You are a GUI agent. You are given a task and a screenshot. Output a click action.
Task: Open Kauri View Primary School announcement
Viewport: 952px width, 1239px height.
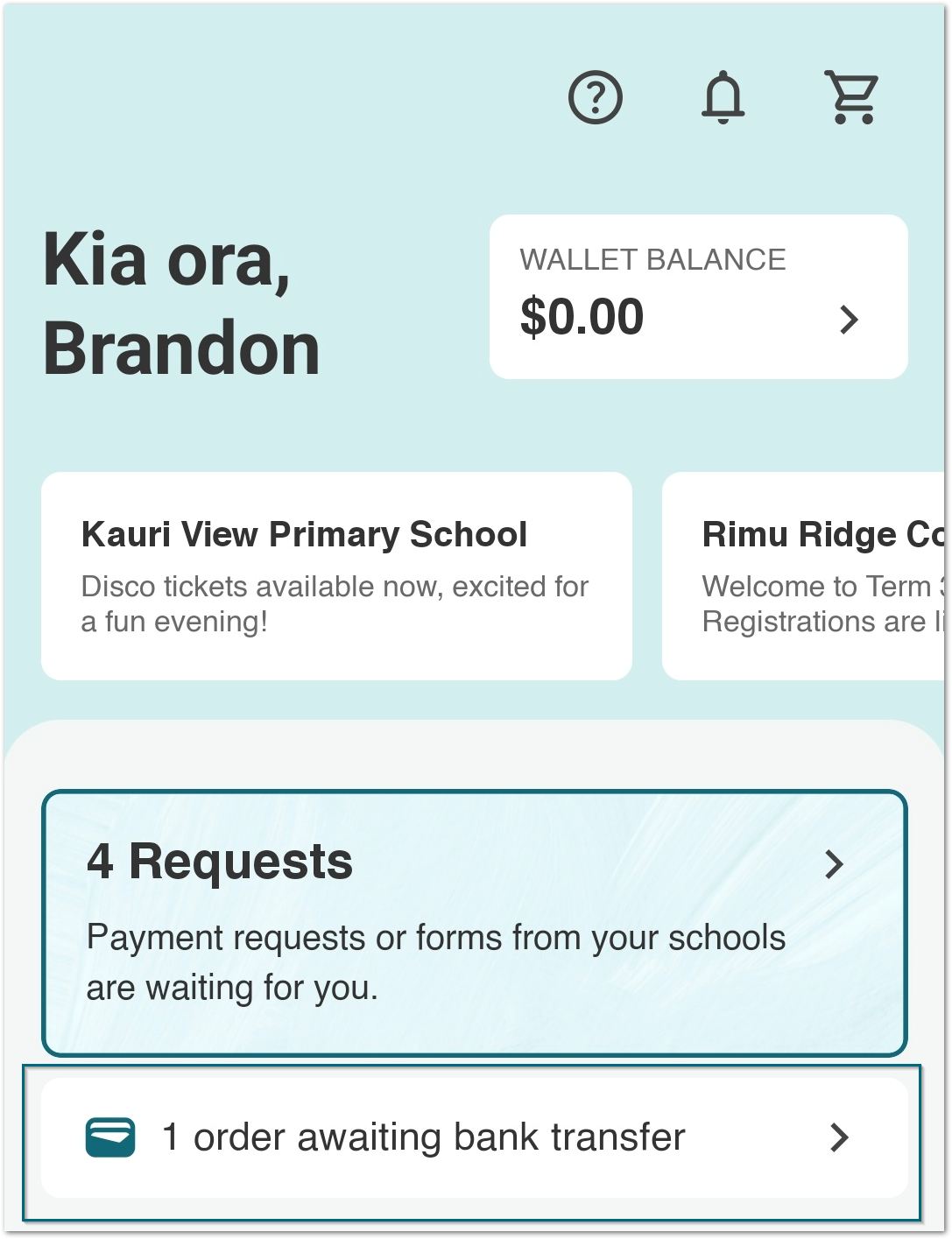click(x=336, y=576)
